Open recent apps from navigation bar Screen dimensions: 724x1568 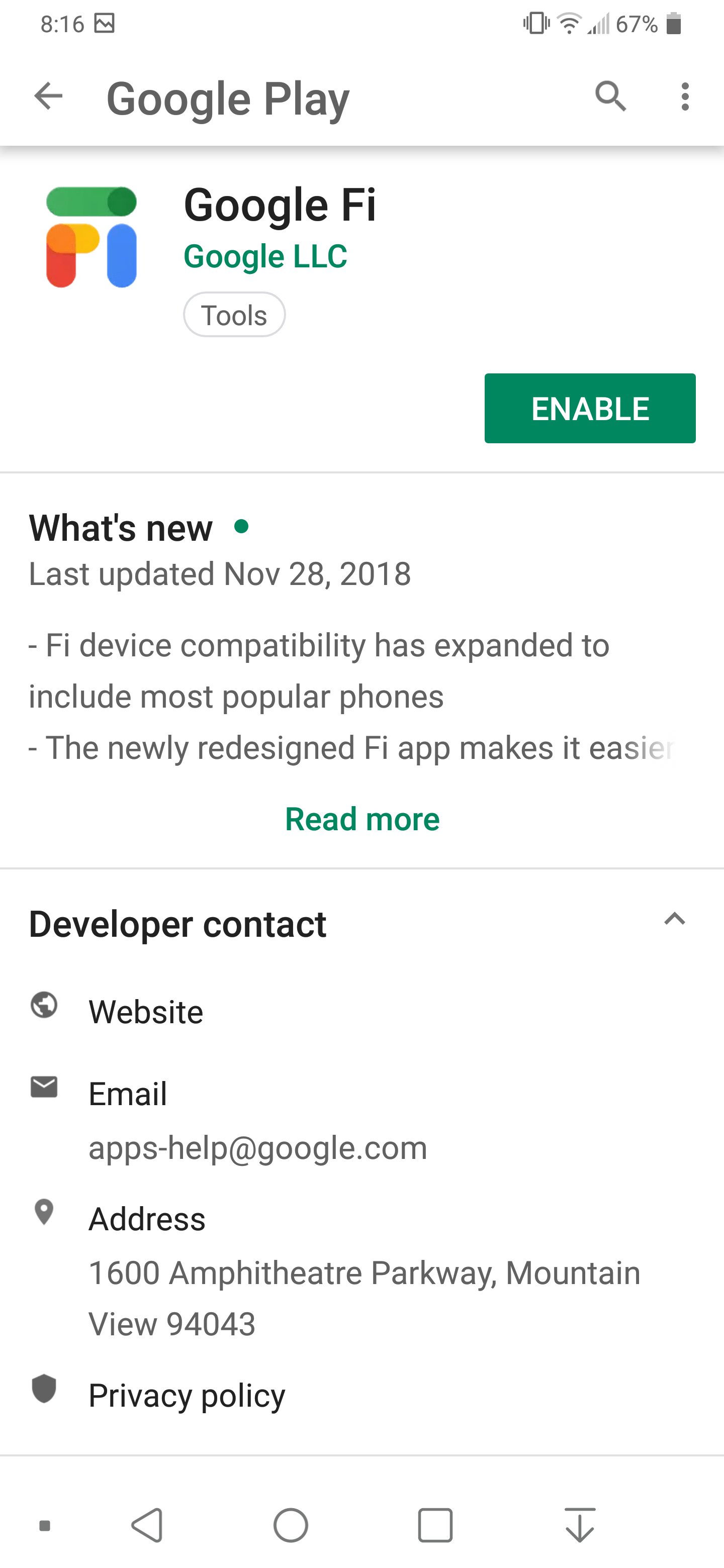pyautogui.click(x=435, y=1525)
